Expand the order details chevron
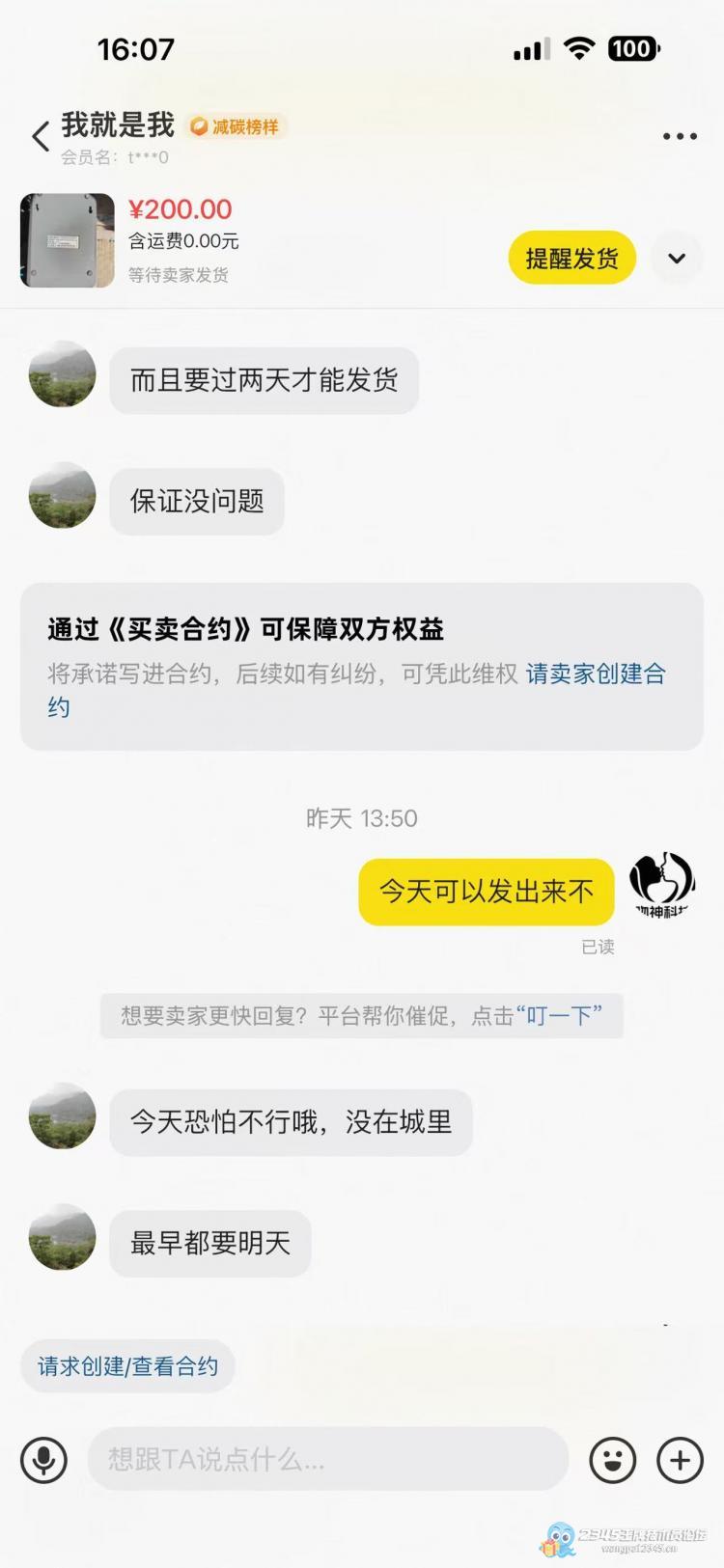The height and width of the screenshot is (1568, 724). (677, 258)
